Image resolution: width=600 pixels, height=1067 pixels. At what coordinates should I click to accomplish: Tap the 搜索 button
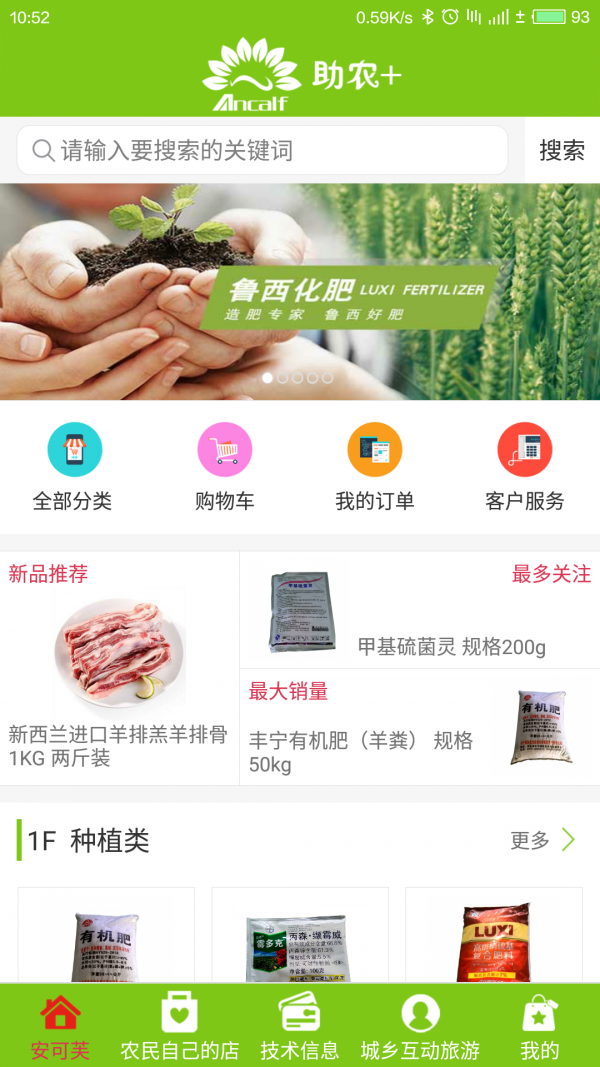point(561,151)
